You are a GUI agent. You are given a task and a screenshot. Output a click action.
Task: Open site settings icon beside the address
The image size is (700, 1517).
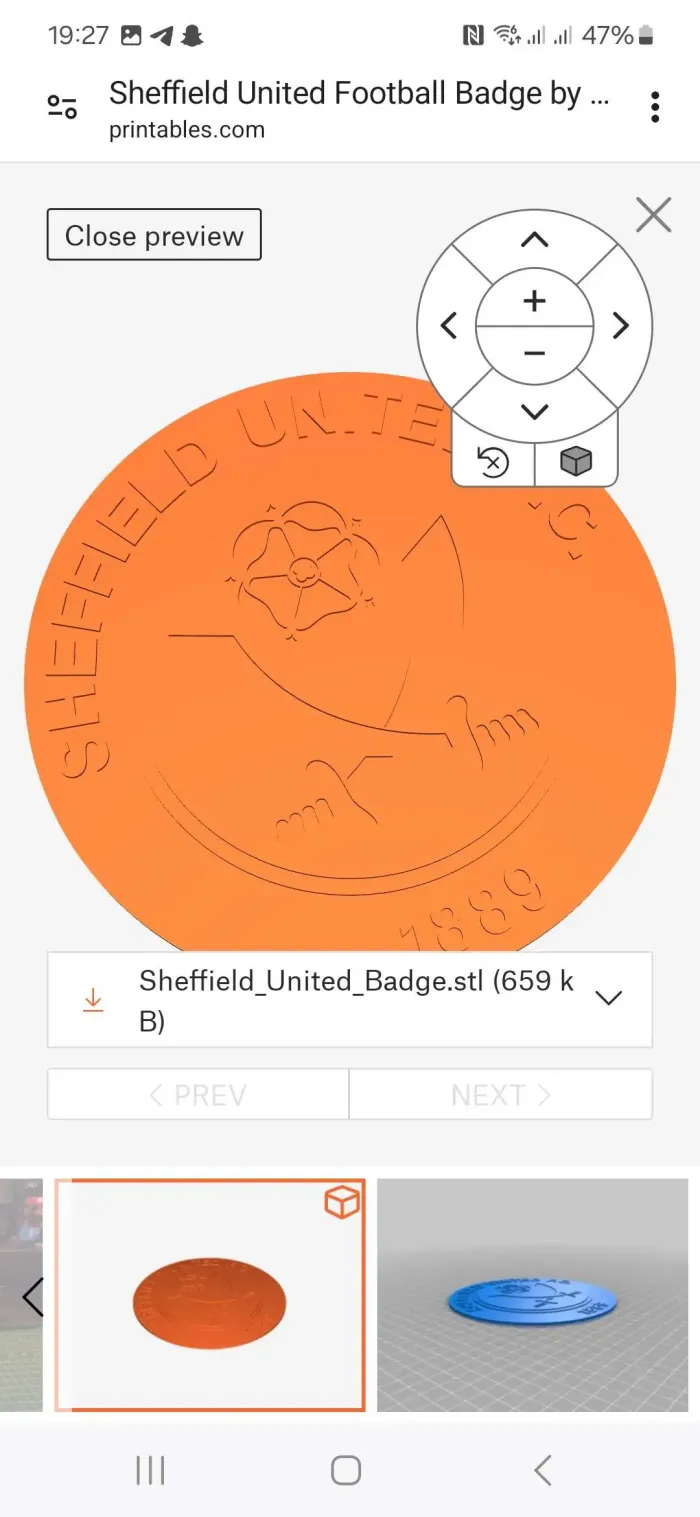62,108
